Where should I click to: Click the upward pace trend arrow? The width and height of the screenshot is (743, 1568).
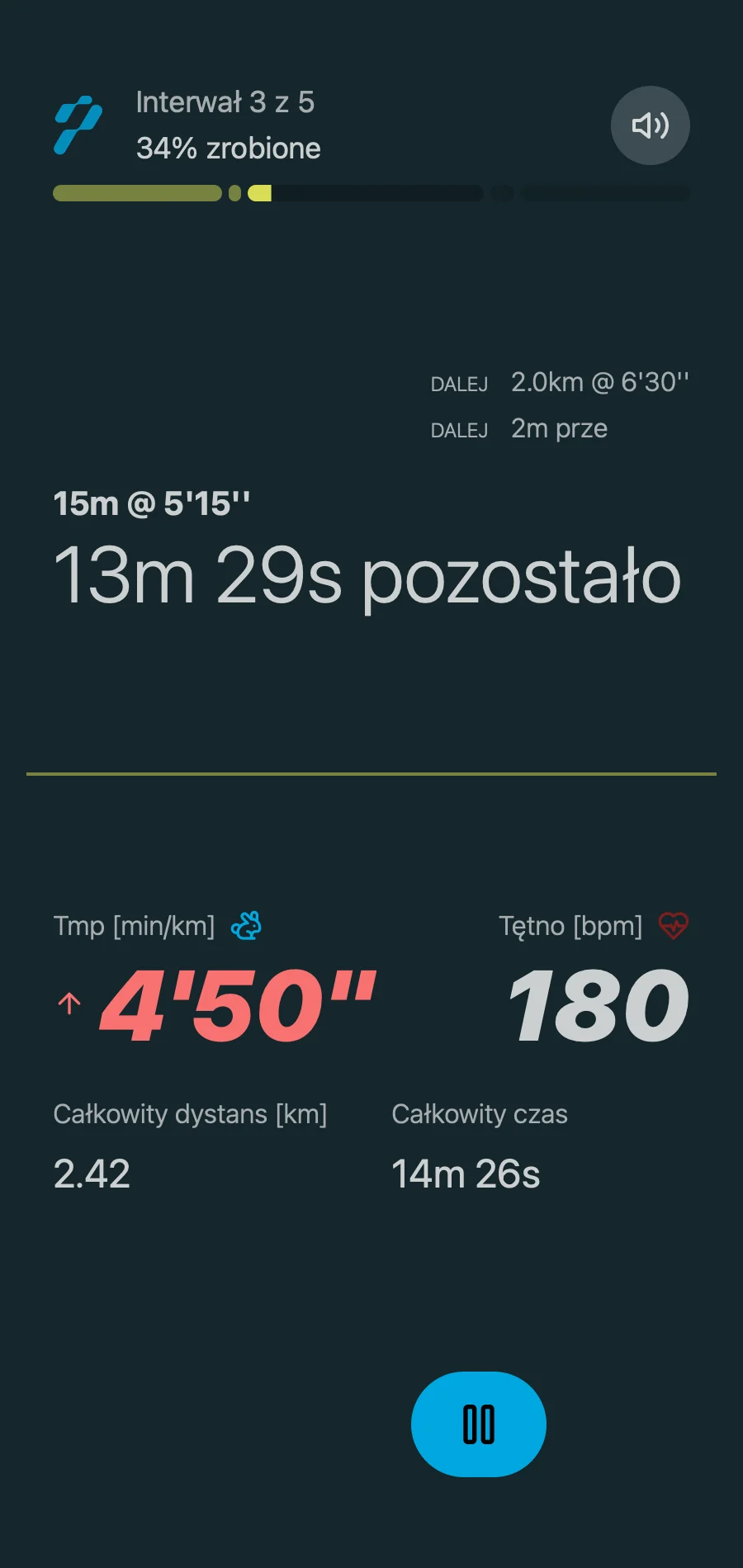point(69,1004)
